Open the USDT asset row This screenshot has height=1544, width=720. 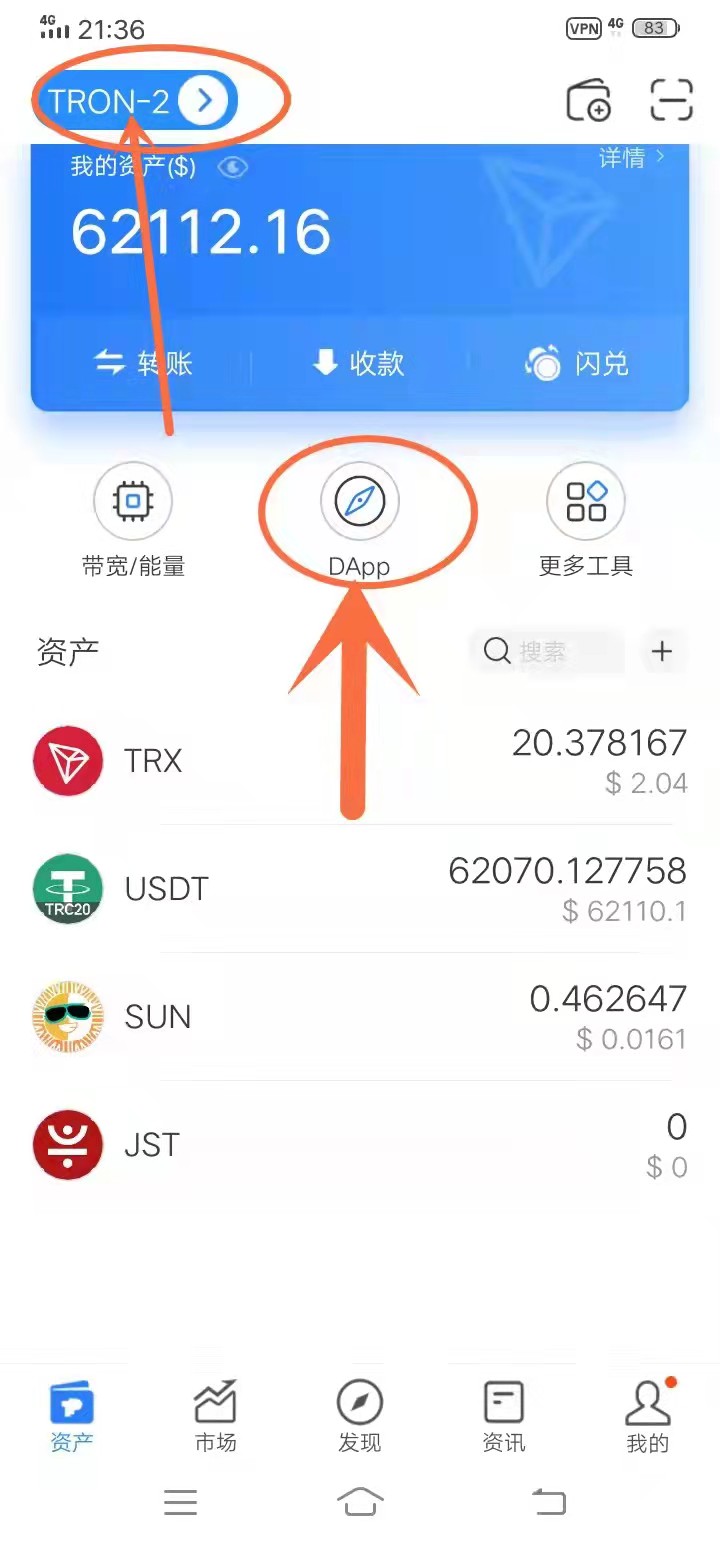coord(360,889)
